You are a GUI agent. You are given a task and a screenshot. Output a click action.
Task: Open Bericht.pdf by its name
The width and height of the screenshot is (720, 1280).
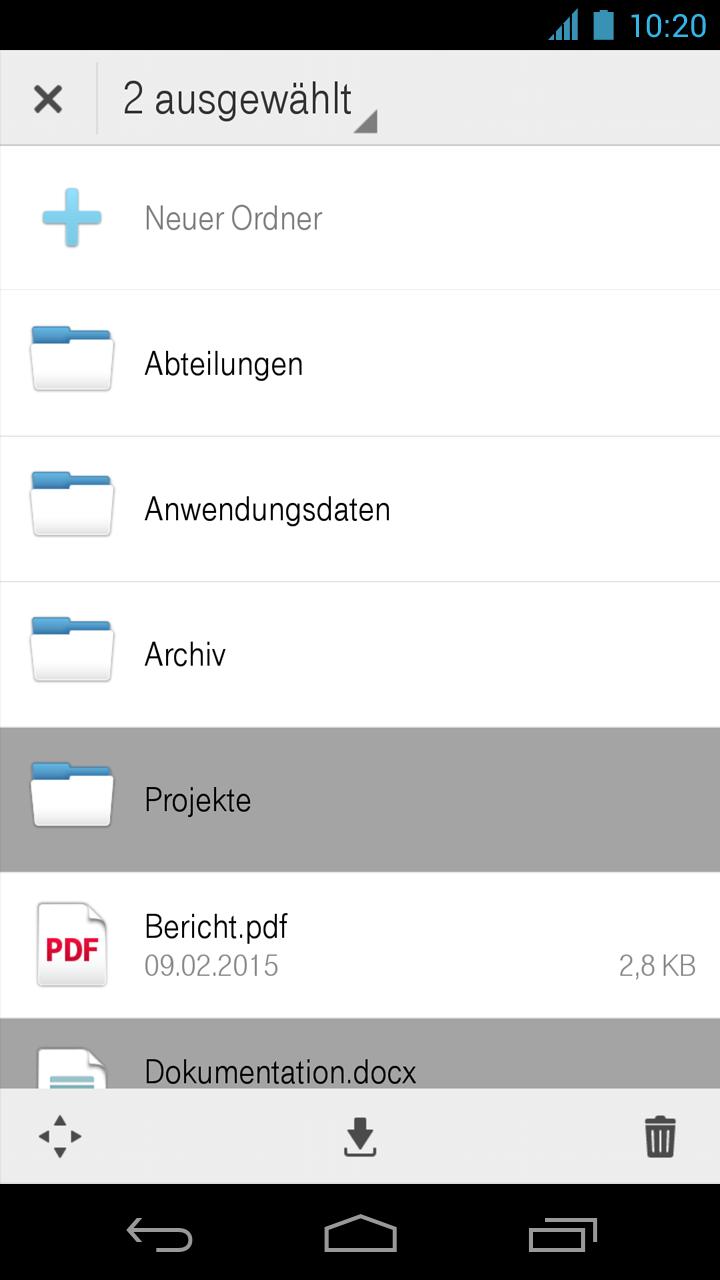click(x=216, y=927)
